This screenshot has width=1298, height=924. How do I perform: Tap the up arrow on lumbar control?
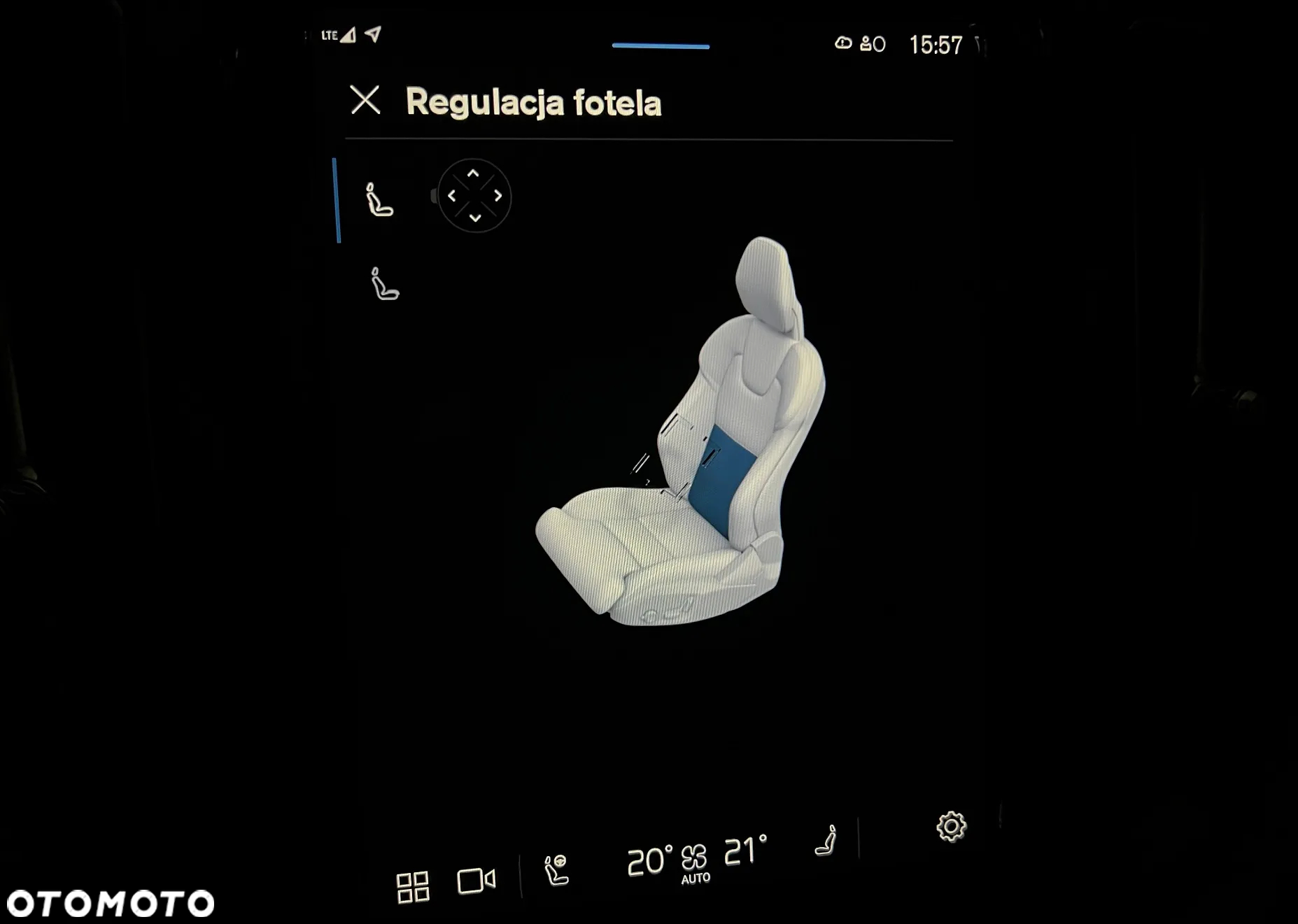(x=473, y=173)
